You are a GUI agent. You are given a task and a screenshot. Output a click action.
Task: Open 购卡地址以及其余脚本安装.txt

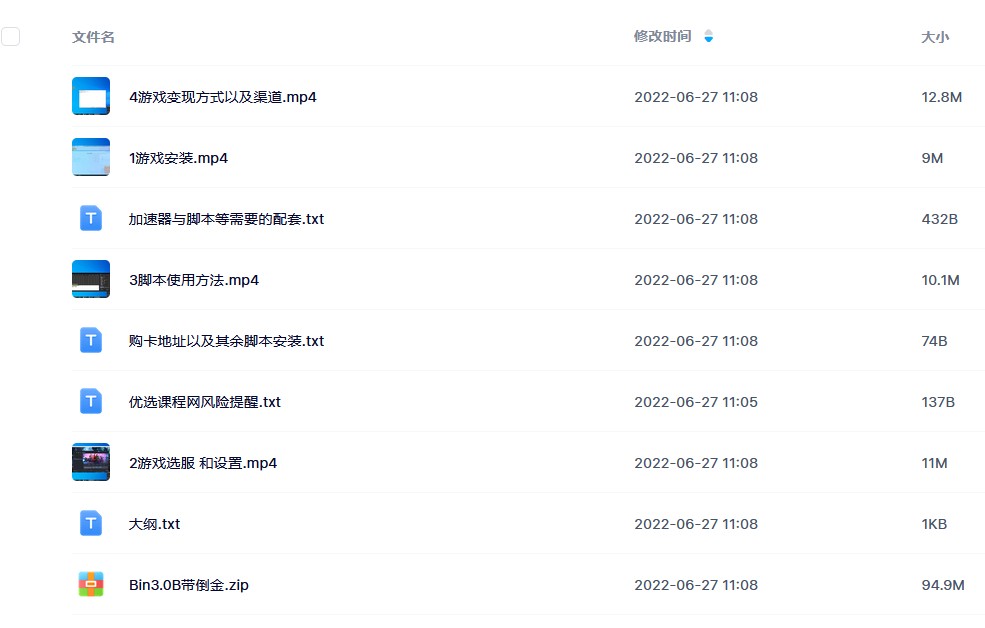[x=226, y=341]
